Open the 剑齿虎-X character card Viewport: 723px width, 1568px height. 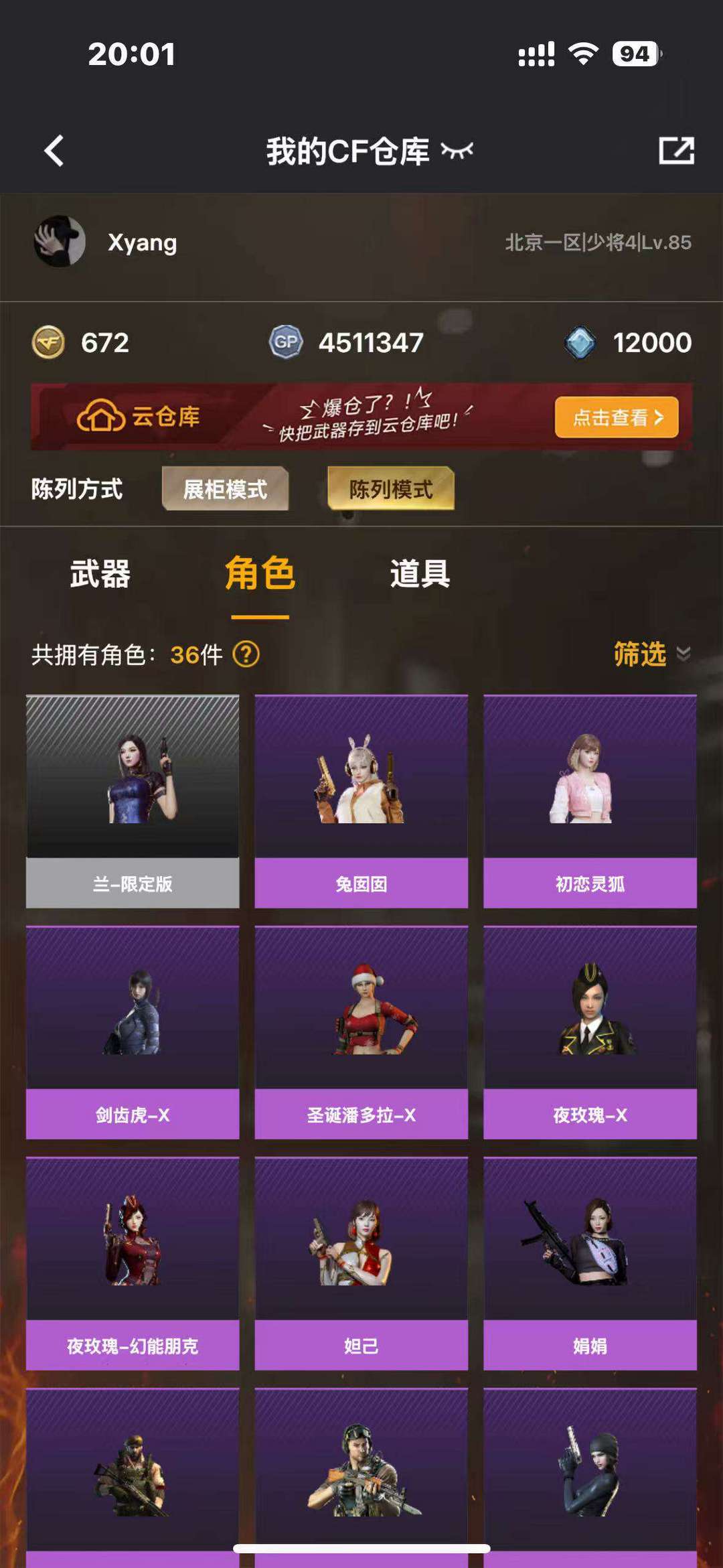pyautogui.click(x=133, y=1032)
